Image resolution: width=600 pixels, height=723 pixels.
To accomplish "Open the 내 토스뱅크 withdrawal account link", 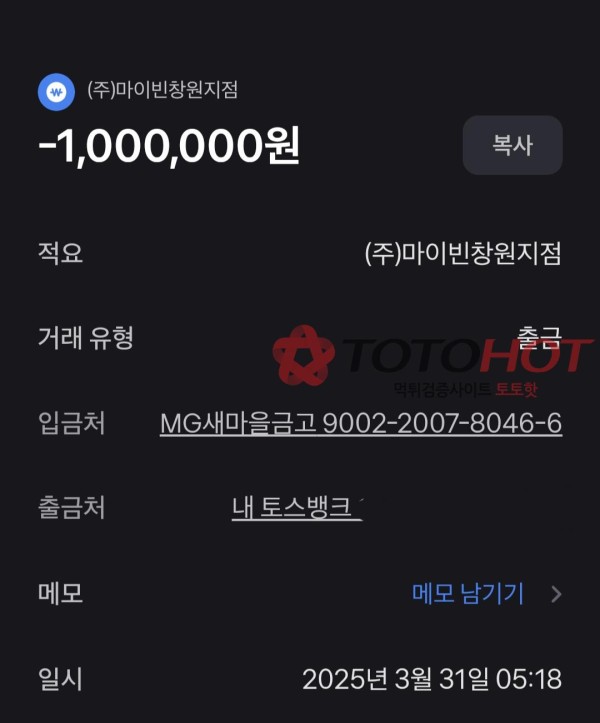I will coord(296,509).
